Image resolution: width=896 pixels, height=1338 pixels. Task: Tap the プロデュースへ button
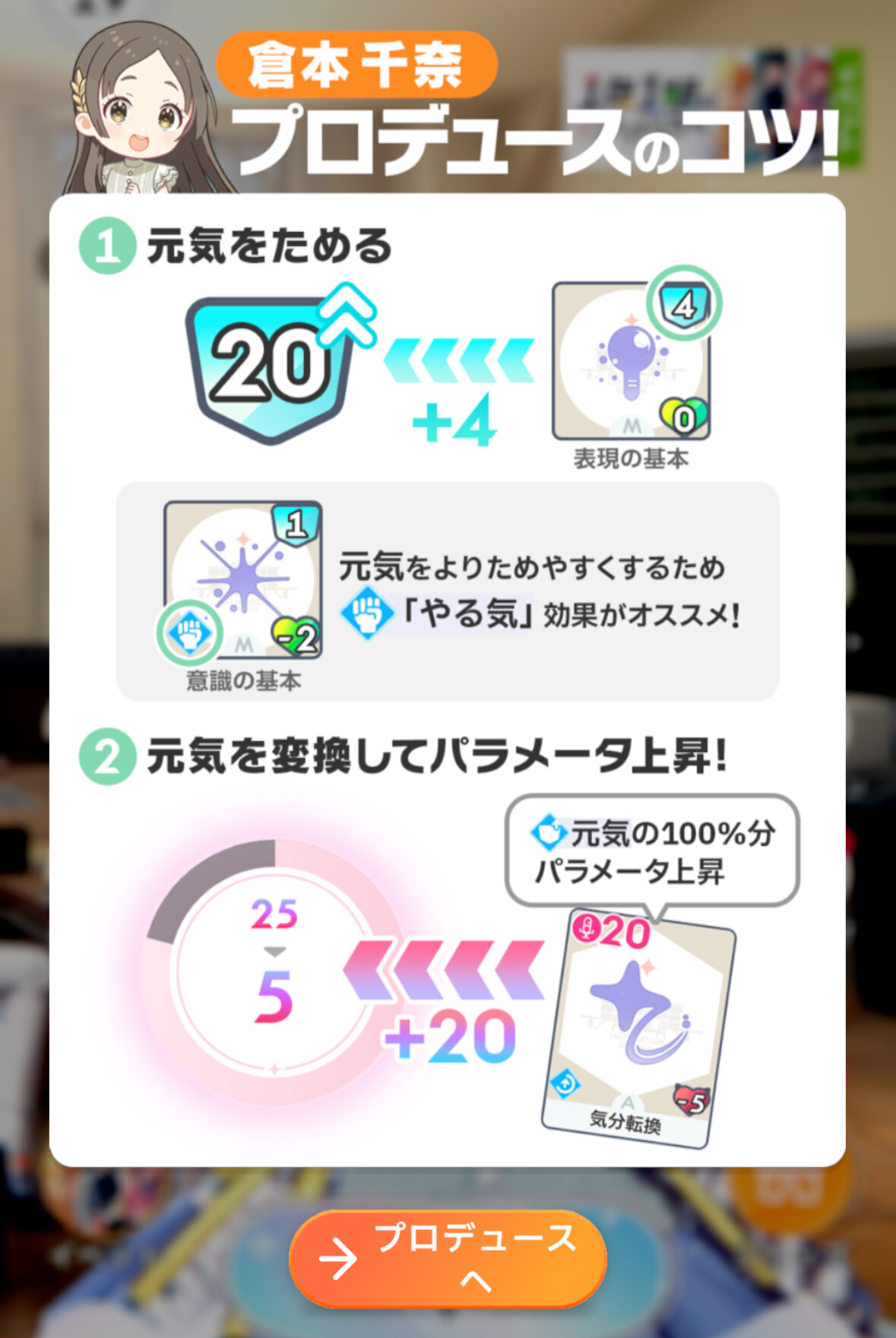point(448,1259)
